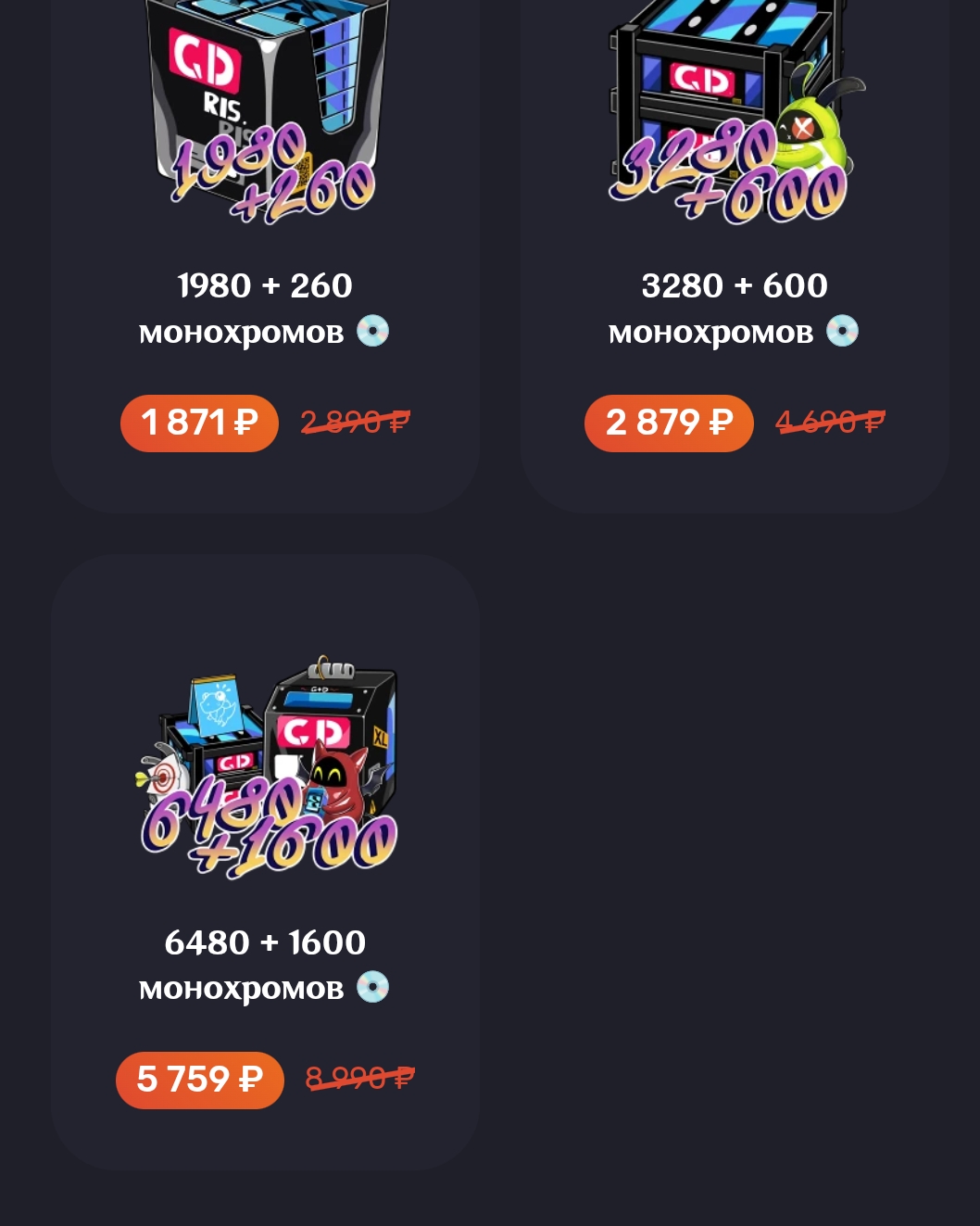Open the 1980 + 260 монохромов card

click(x=265, y=306)
